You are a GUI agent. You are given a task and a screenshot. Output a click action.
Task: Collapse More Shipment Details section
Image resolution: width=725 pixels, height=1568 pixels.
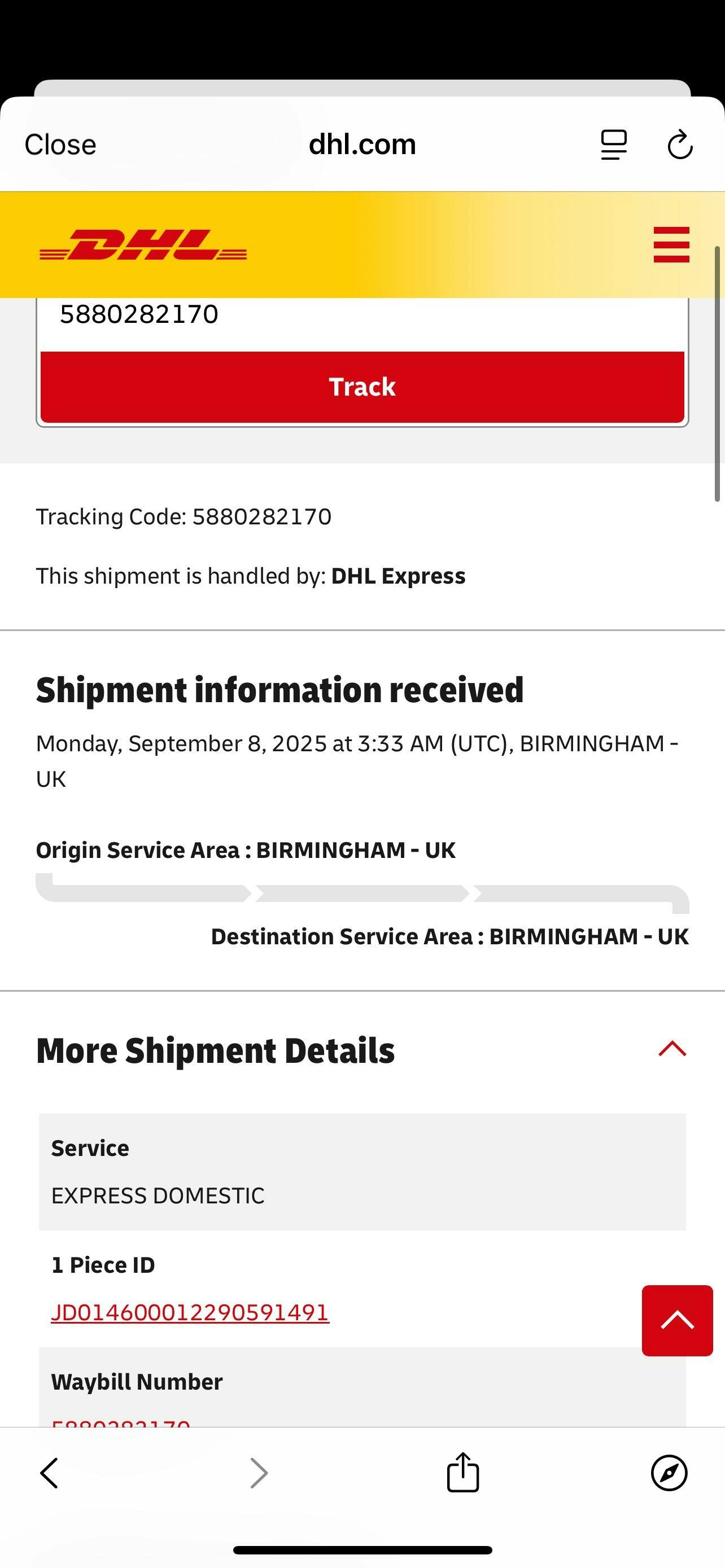pyautogui.click(x=672, y=1049)
